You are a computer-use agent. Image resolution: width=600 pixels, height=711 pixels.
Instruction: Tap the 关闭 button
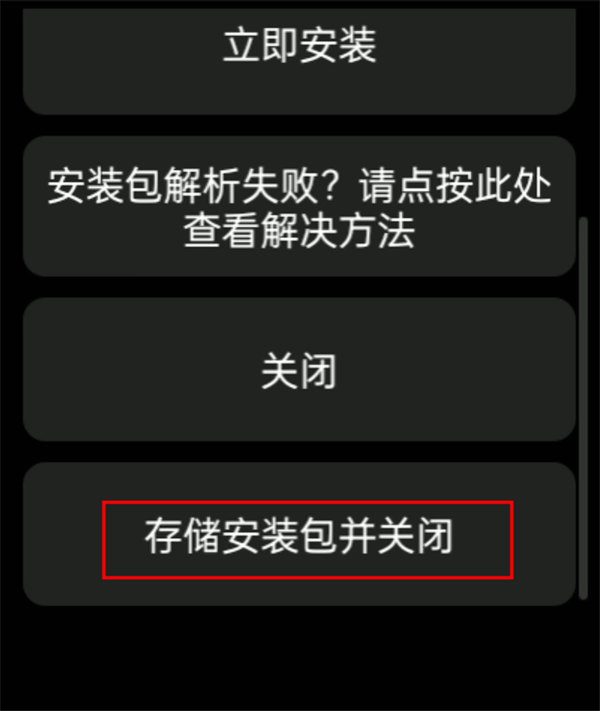299,372
